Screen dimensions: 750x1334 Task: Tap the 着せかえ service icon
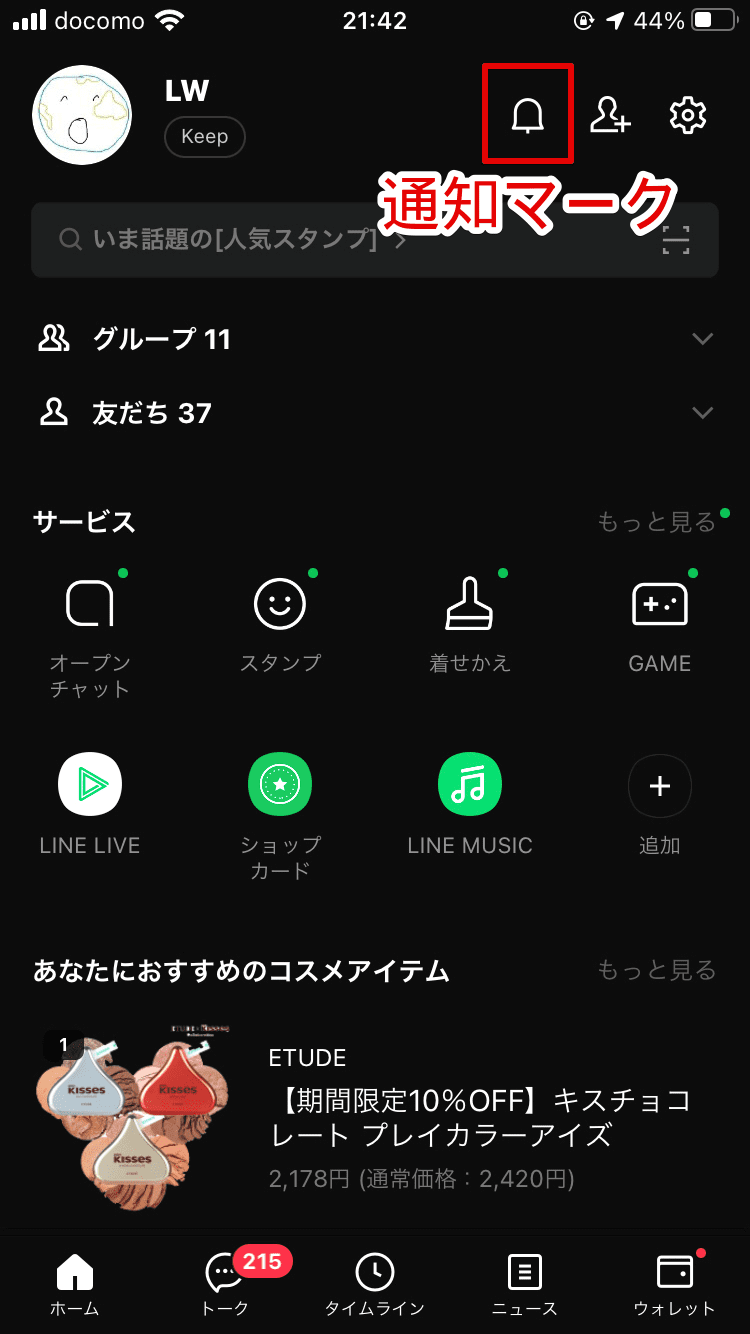470,602
